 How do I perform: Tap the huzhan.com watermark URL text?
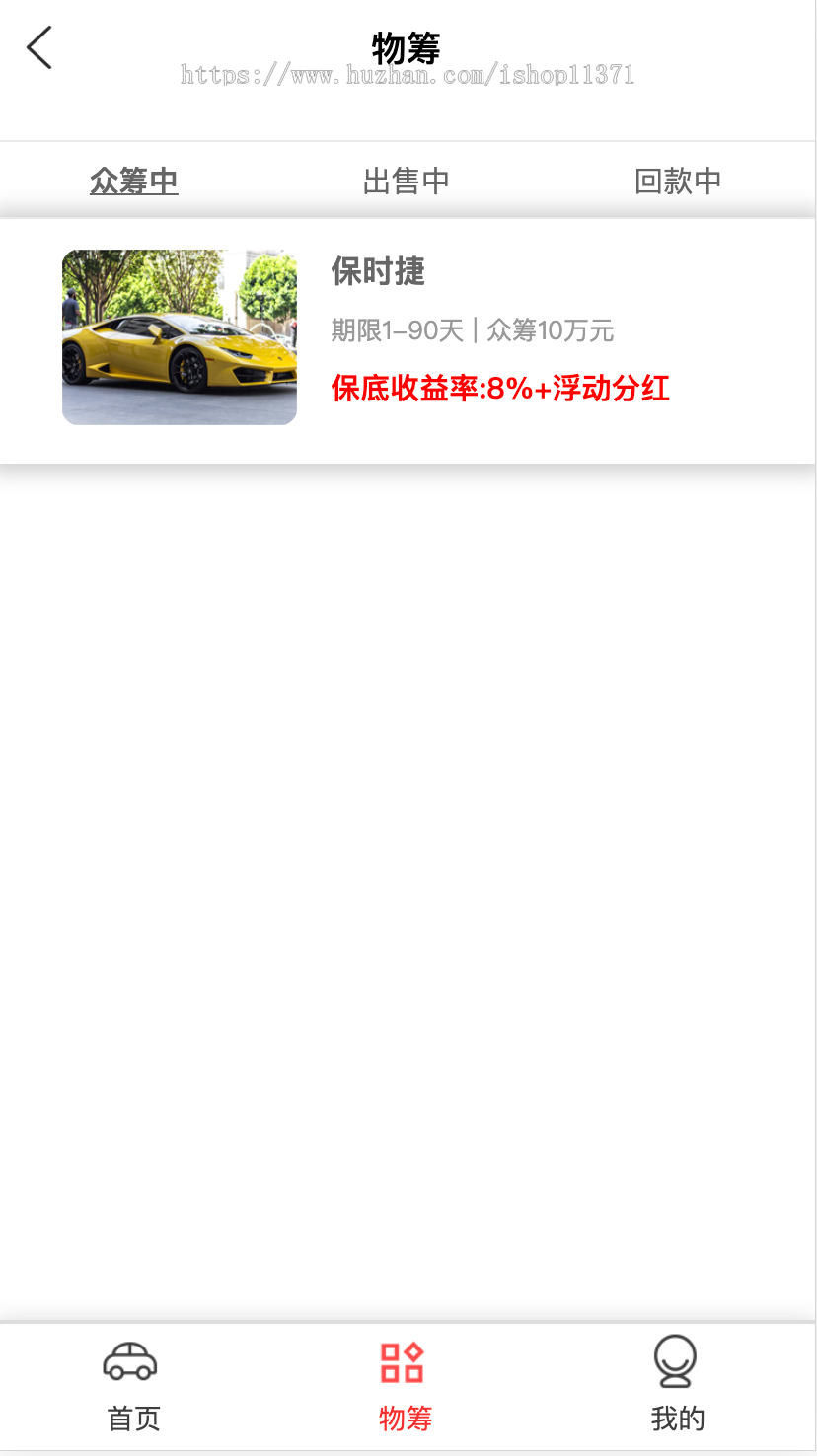(x=408, y=74)
